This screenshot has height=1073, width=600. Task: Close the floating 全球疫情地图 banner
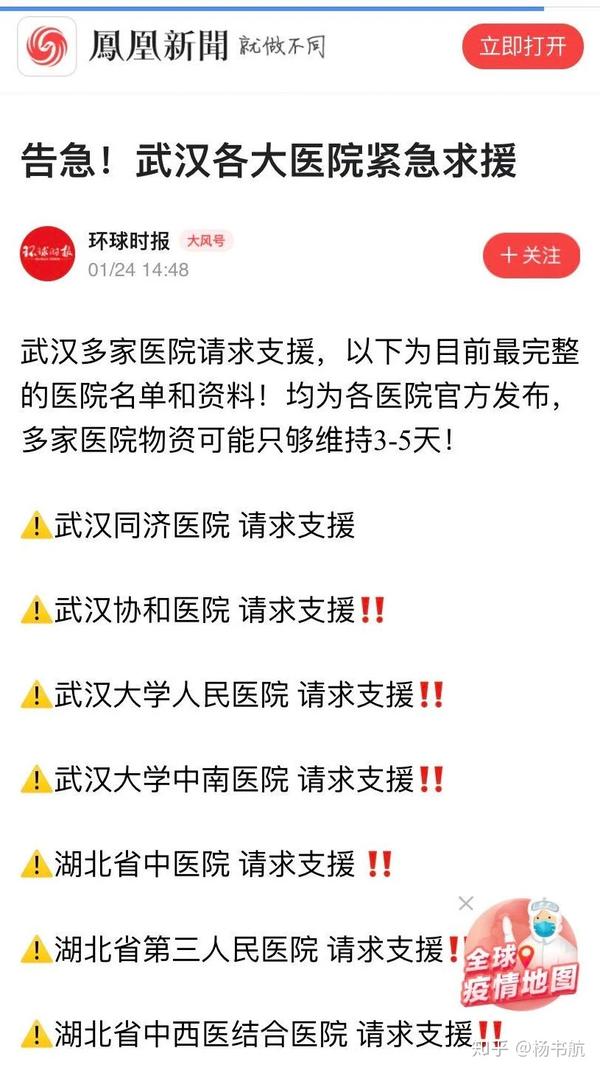(465, 904)
